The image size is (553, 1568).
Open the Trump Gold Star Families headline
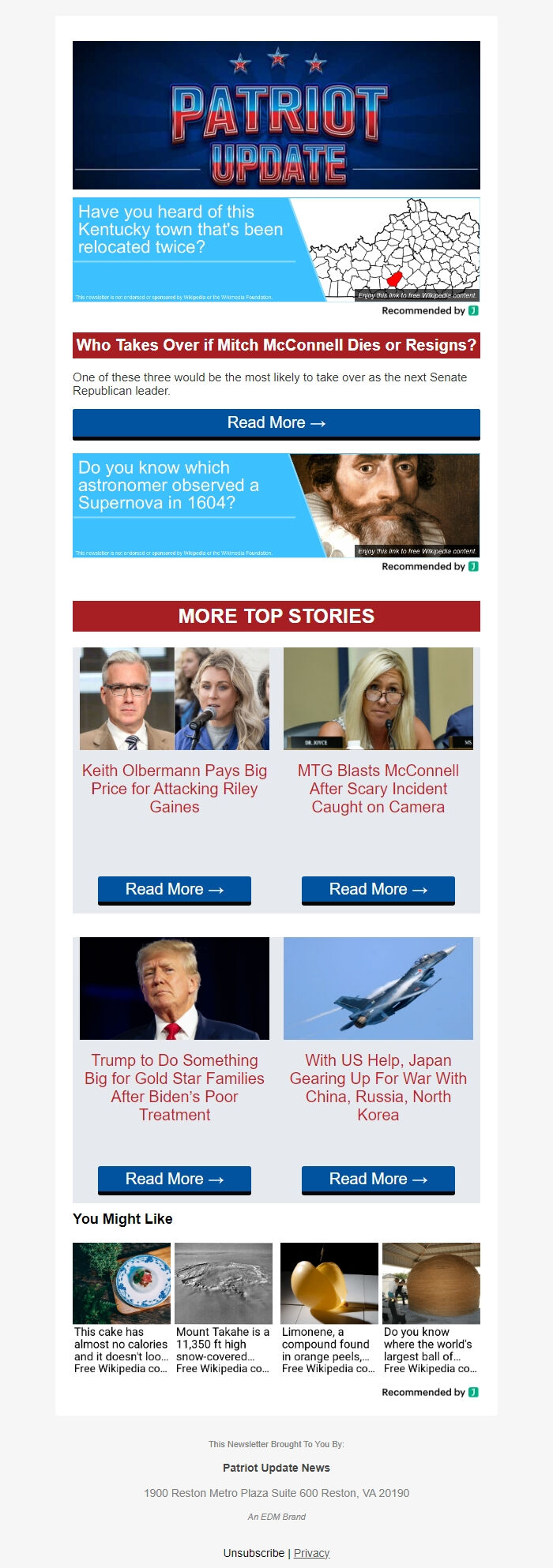(175, 1087)
